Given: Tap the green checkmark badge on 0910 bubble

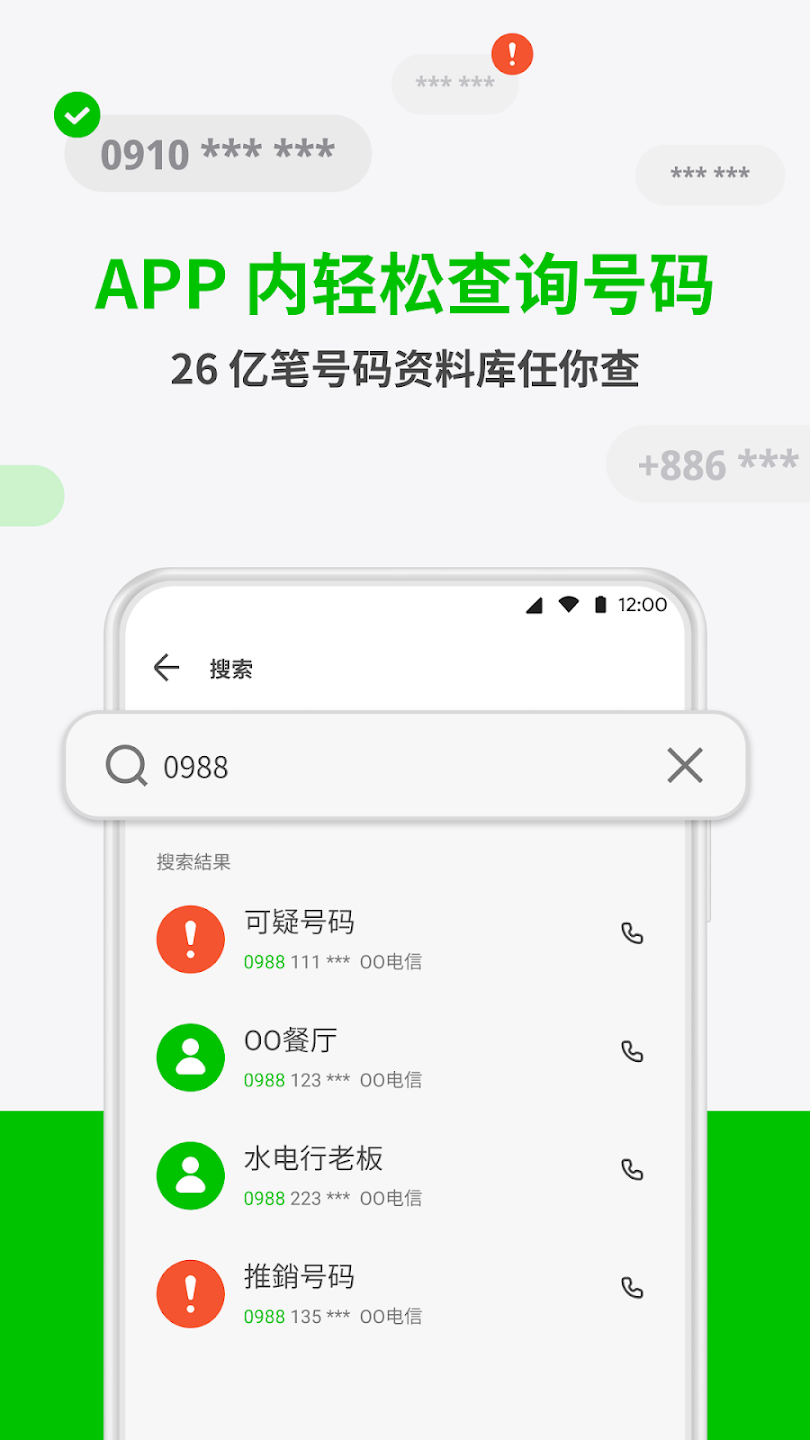Looking at the screenshot, I should pos(78,114).
